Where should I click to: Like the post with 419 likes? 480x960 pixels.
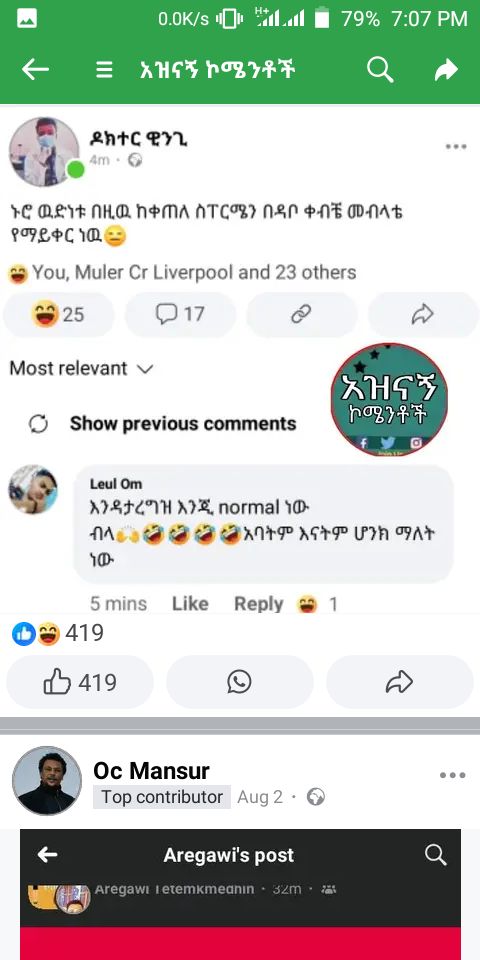click(x=80, y=682)
